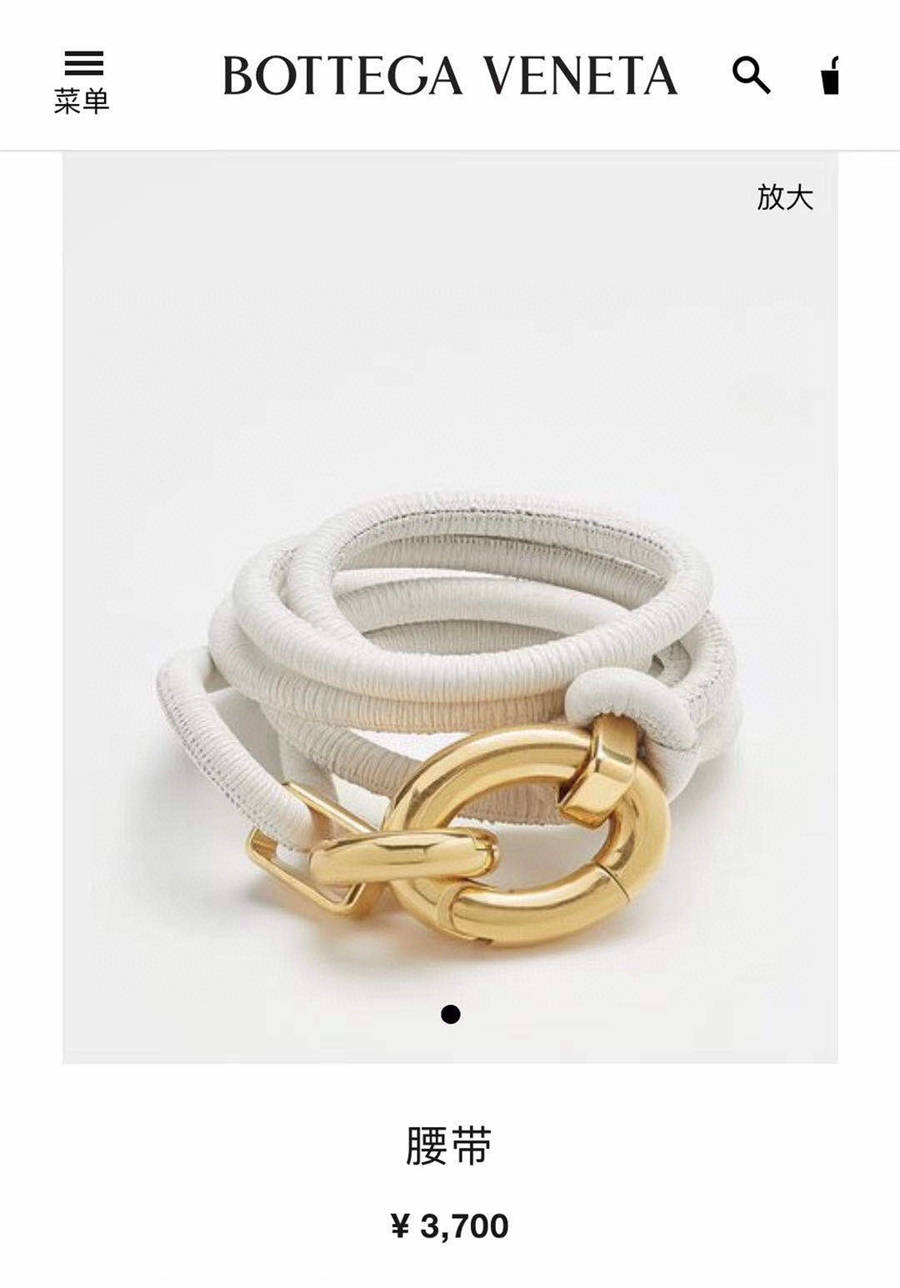Tap 放大 to enlarge the image
The width and height of the screenshot is (900, 1288).
785,197
